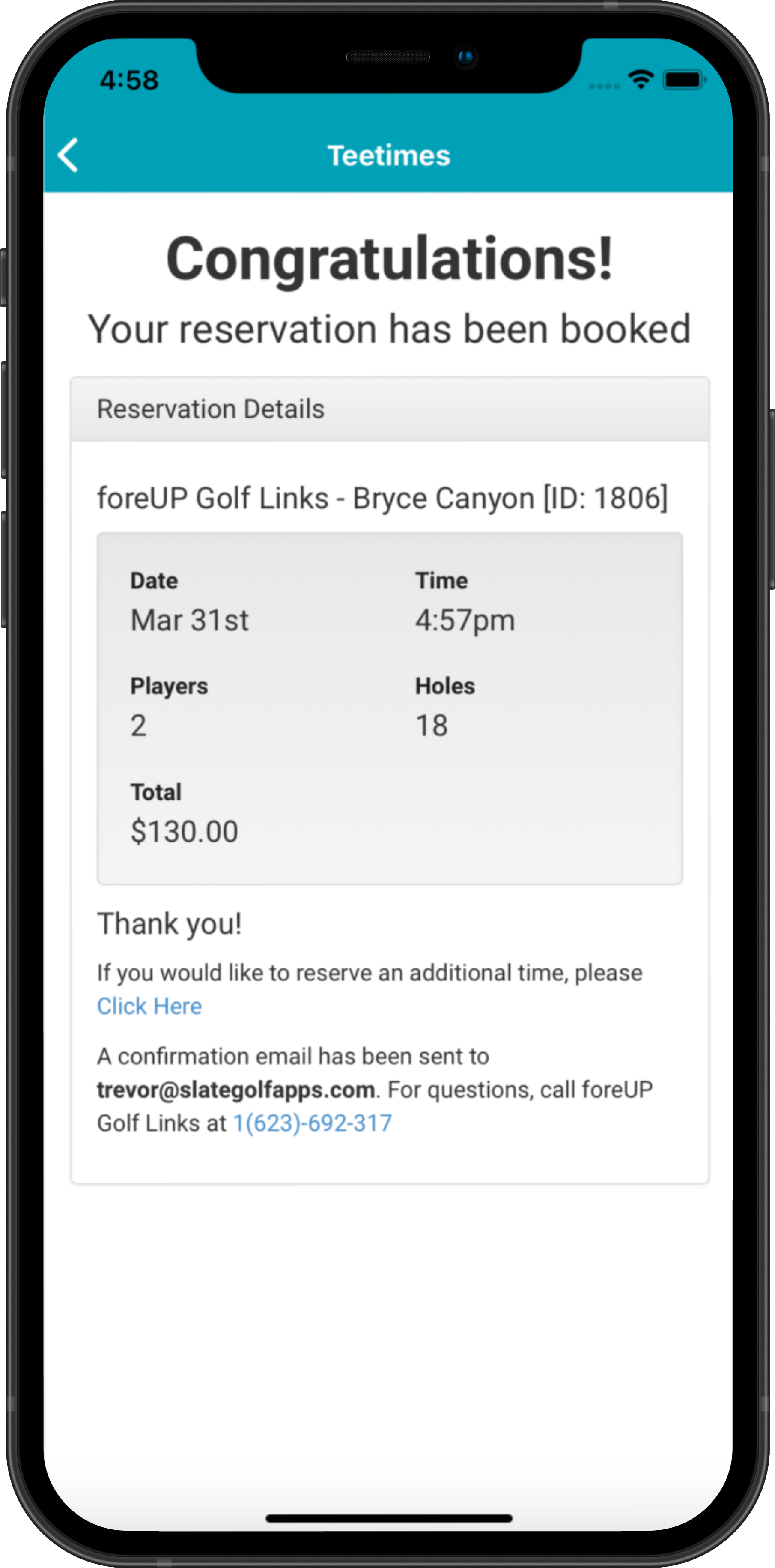This screenshot has width=775, height=1568.
Task: Open the Click Here link to reserve another time
Action: pyautogui.click(x=149, y=1006)
